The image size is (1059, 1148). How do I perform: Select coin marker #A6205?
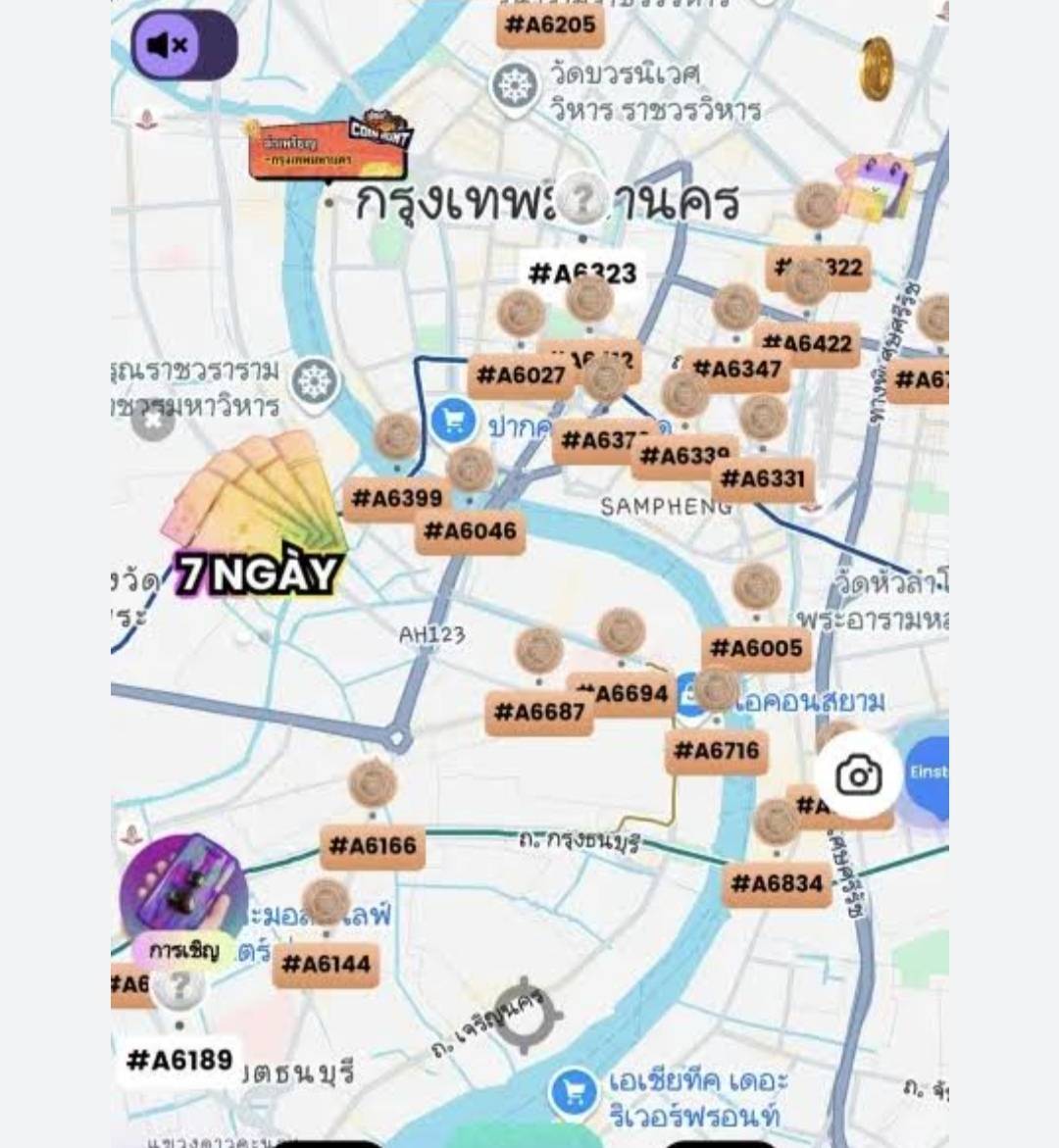550,25
